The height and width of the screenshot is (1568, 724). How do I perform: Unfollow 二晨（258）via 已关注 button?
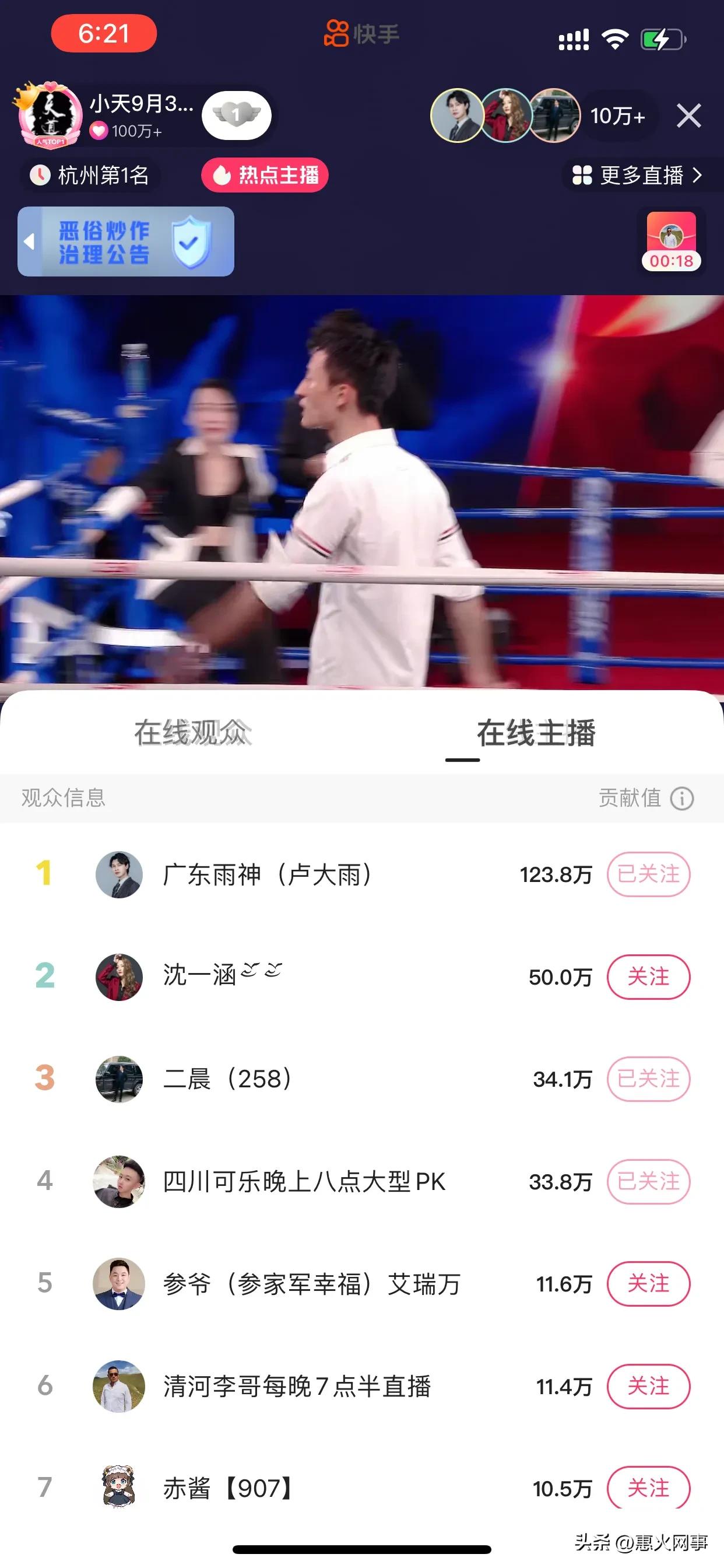click(x=649, y=1079)
